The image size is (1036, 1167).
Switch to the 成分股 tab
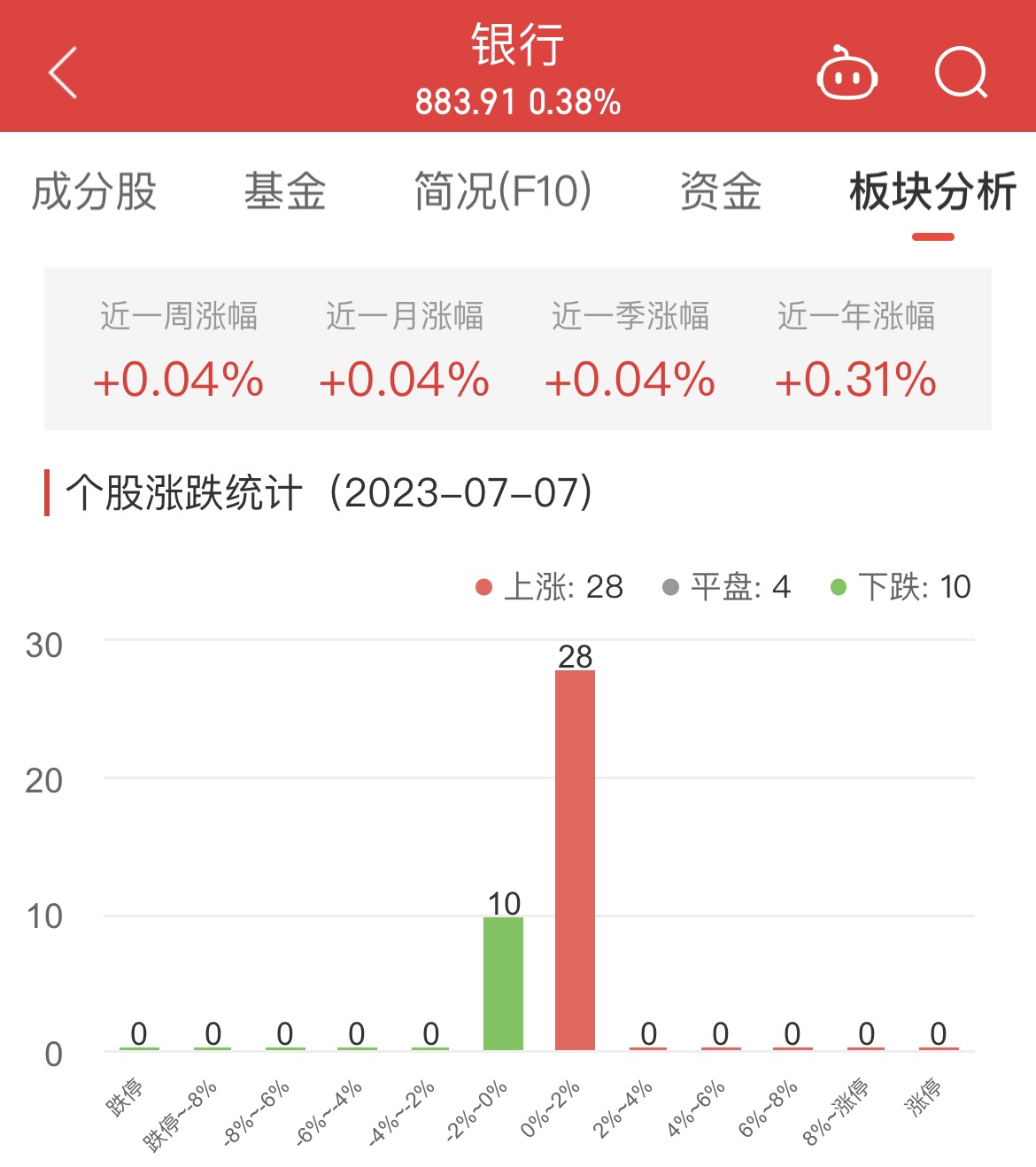(94, 192)
